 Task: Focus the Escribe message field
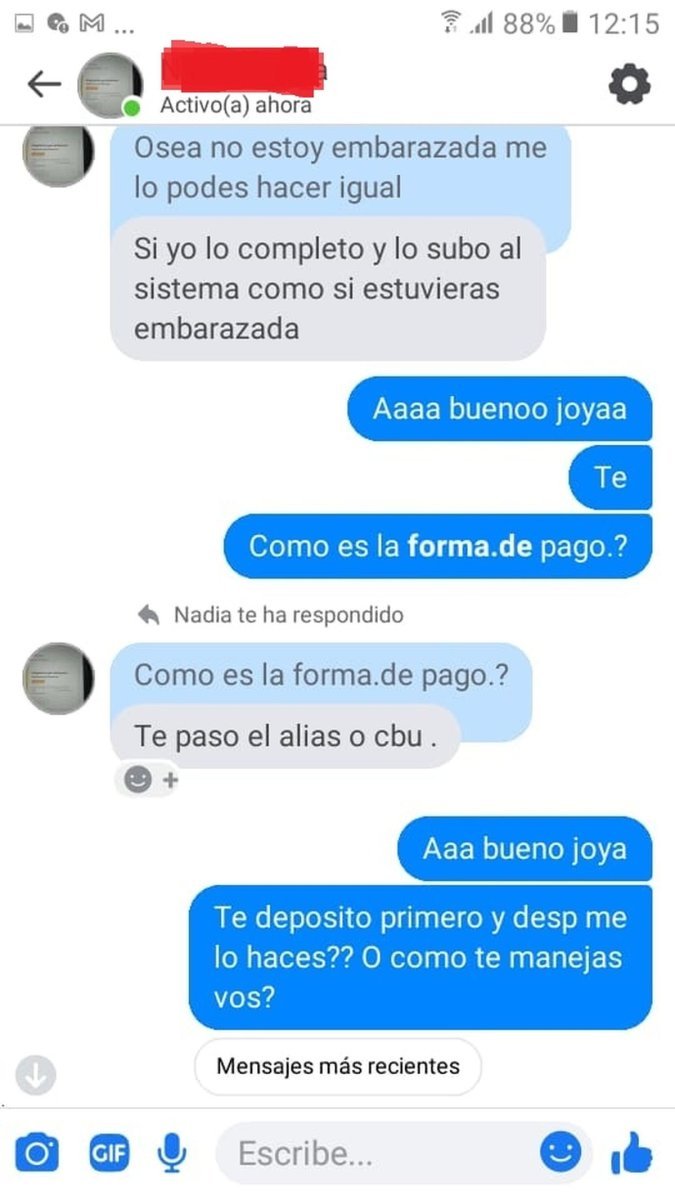(x=370, y=1155)
